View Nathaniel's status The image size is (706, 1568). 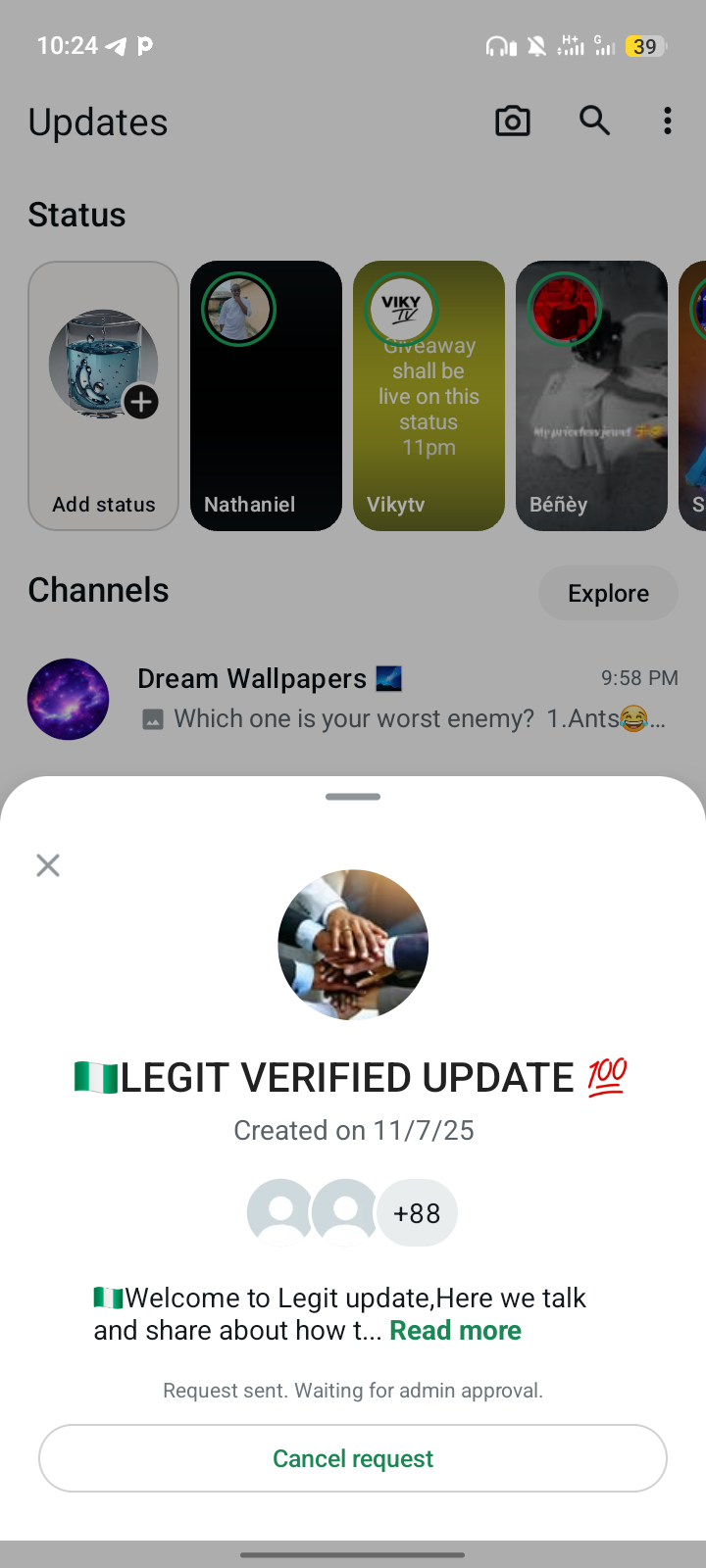[x=266, y=396]
